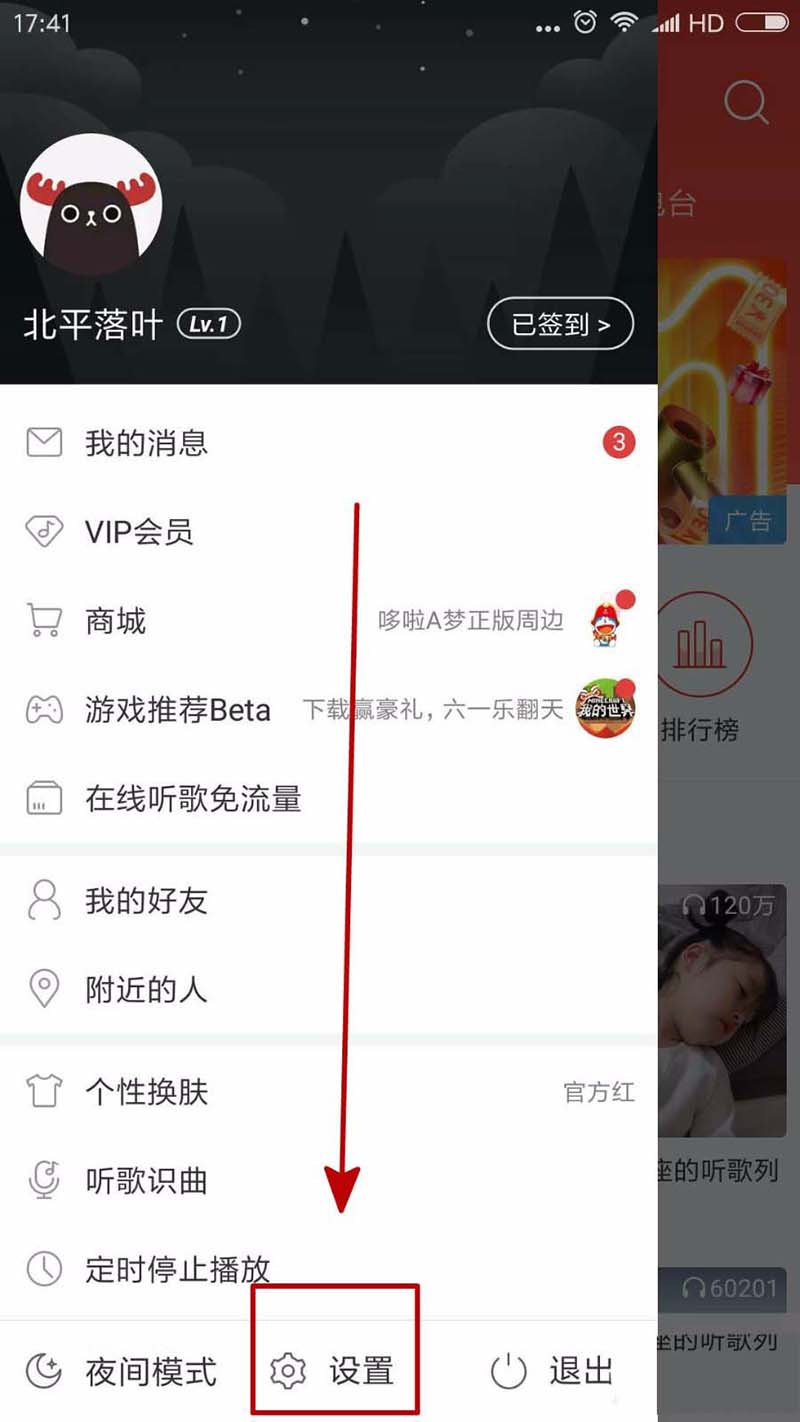This screenshot has width=800, height=1422.
Task: Open the profile avatar picture
Action: click(91, 204)
